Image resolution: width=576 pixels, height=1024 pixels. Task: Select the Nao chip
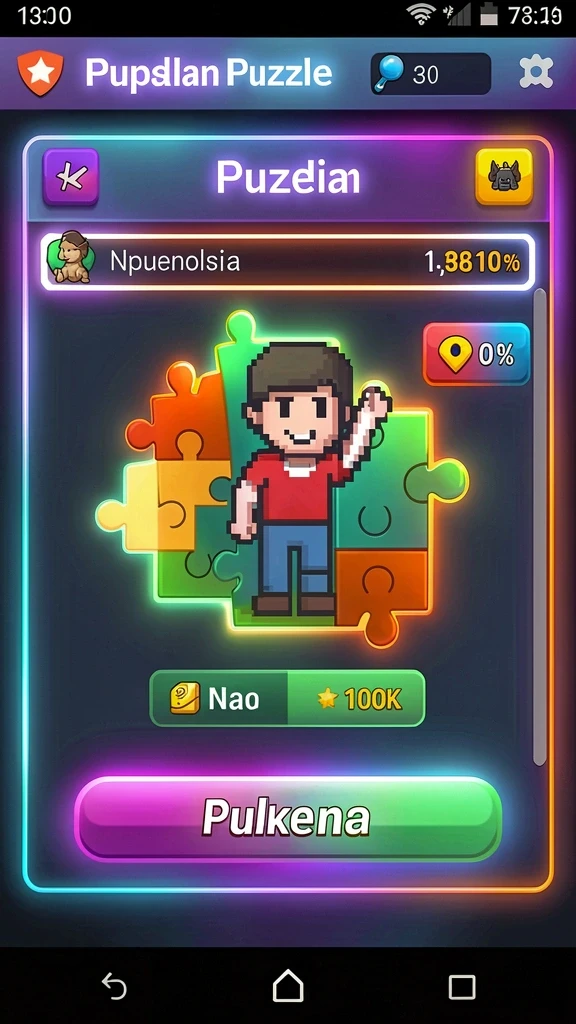(219, 699)
